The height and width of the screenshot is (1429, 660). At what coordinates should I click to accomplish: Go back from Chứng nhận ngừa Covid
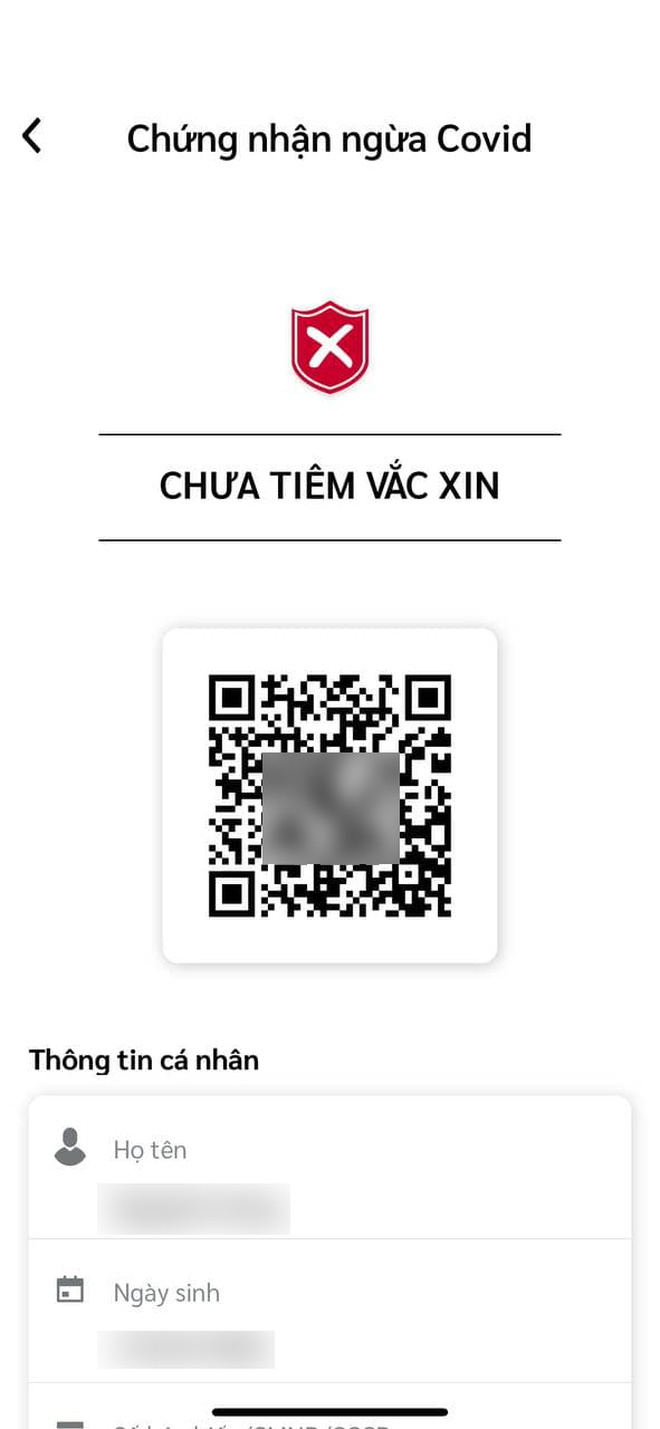[x=33, y=136]
